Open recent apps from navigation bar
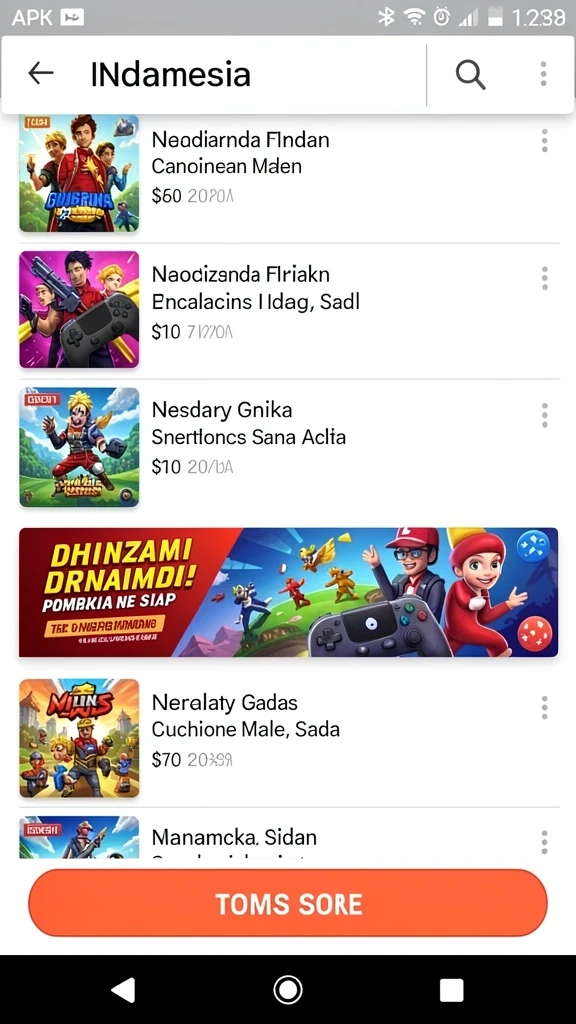Screen dimensions: 576x1024 point(451,990)
